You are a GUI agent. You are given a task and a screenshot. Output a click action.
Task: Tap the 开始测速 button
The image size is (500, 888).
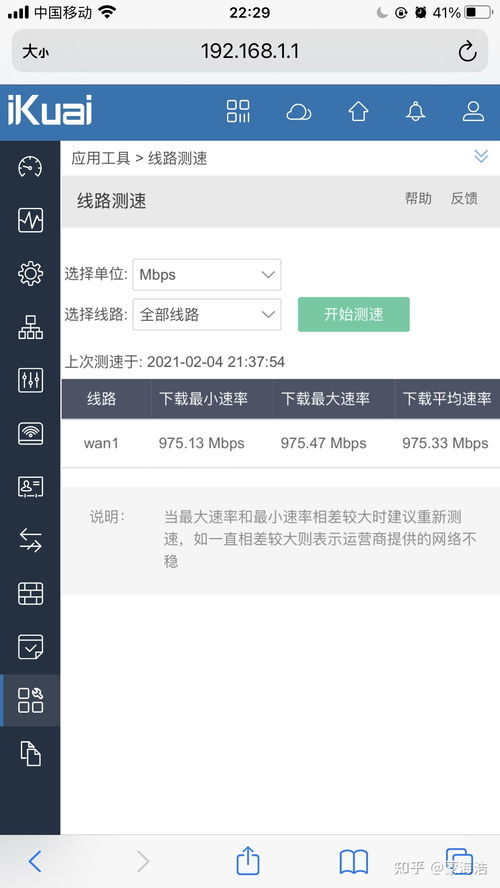tap(353, 314)
